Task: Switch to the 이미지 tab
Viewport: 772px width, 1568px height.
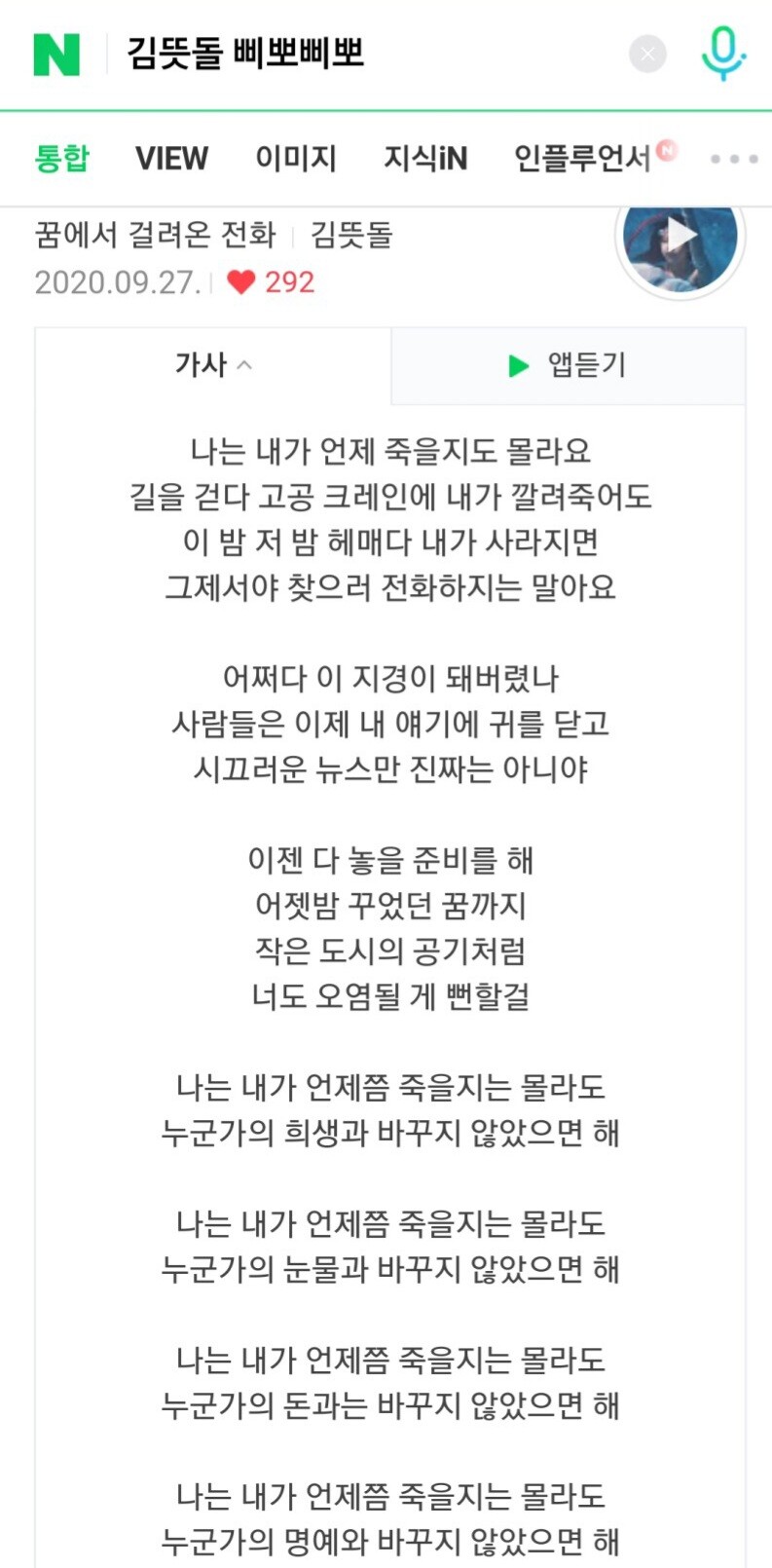Action: coord(295,158)
